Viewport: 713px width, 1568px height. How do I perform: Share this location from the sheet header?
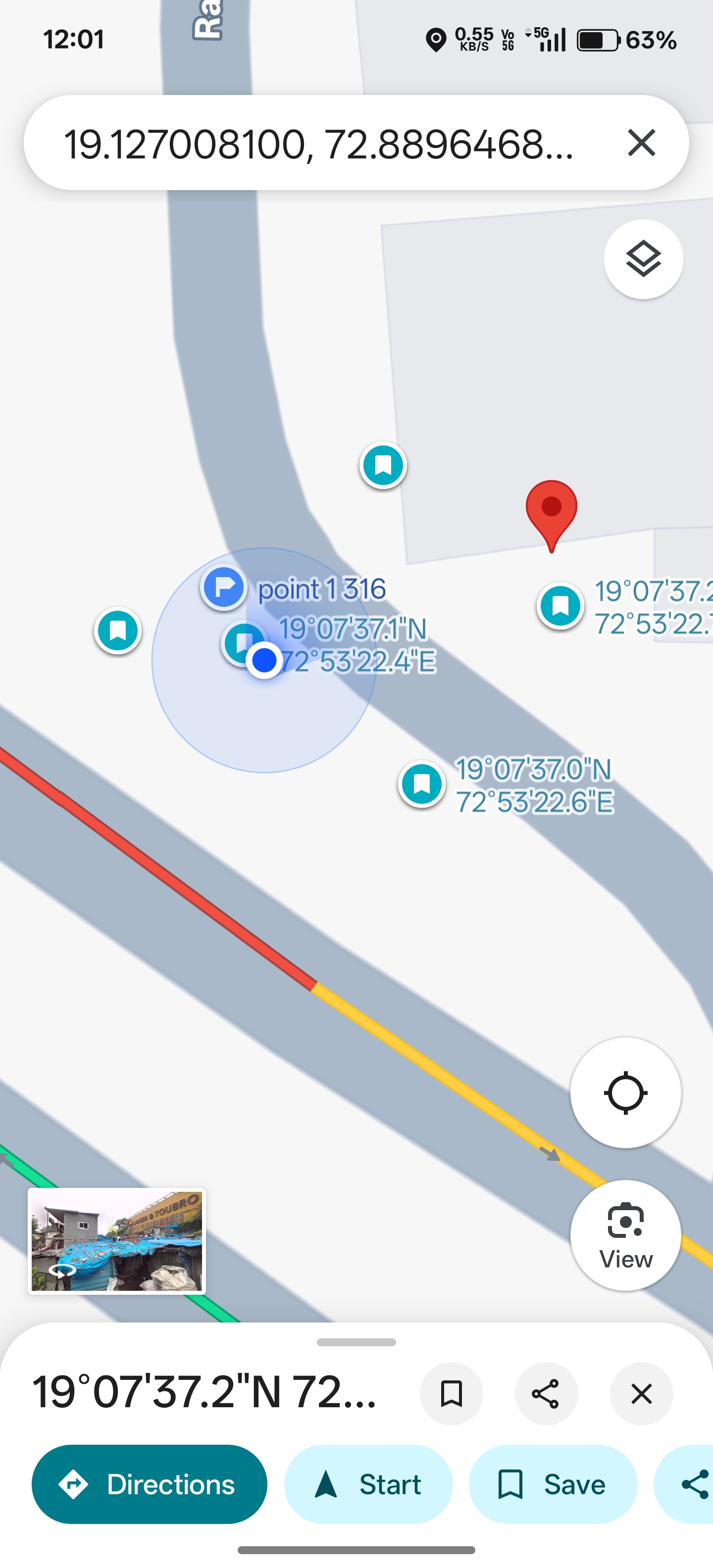[546, 1393]
